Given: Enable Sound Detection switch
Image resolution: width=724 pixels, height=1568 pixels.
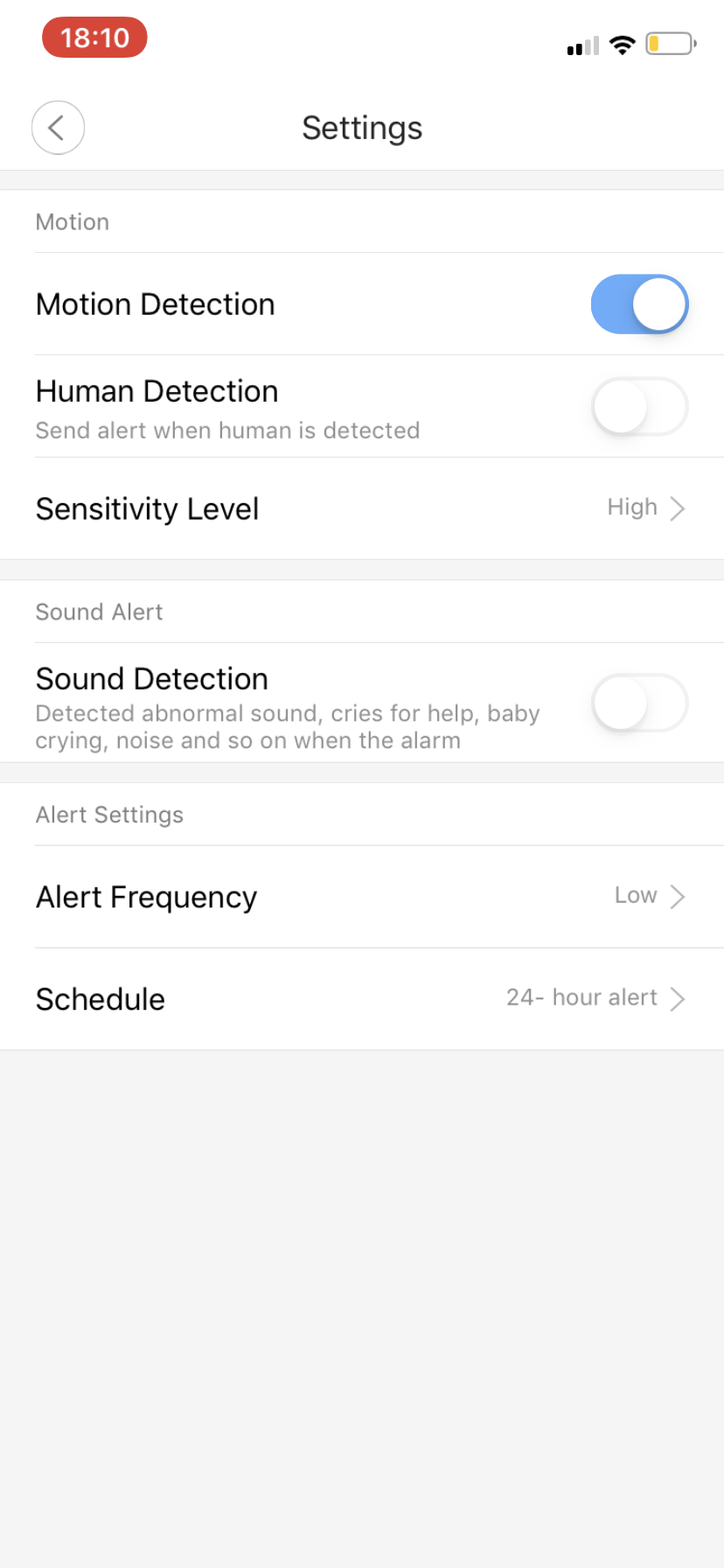Looking at the screenshot, I should coord(640,703).
